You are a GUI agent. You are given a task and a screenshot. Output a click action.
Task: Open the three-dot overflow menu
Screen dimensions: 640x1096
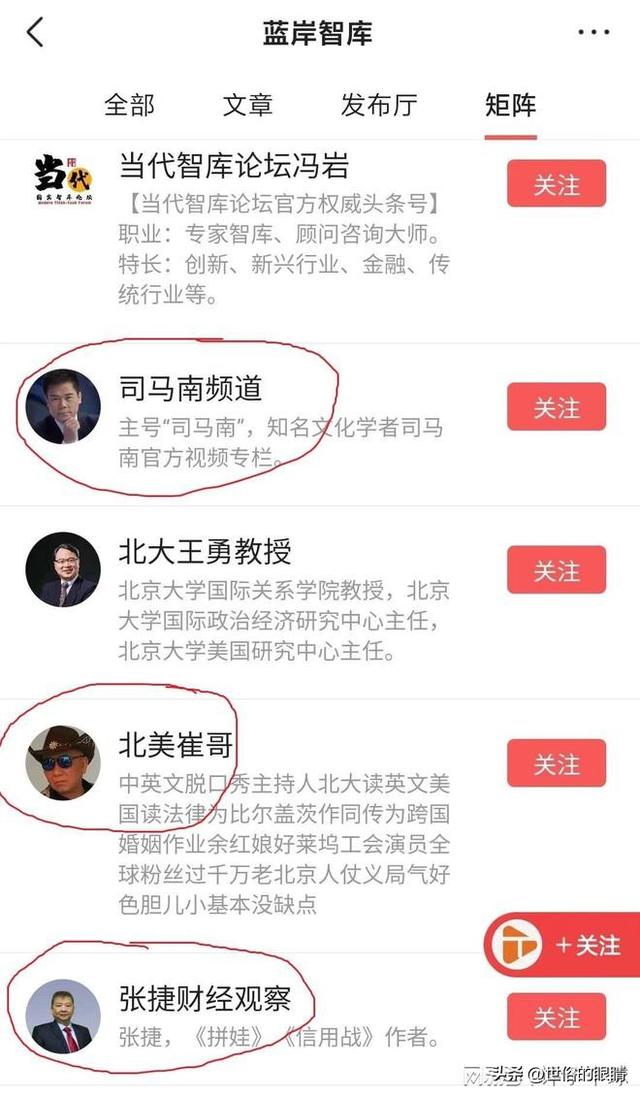[x=593, y=32]
